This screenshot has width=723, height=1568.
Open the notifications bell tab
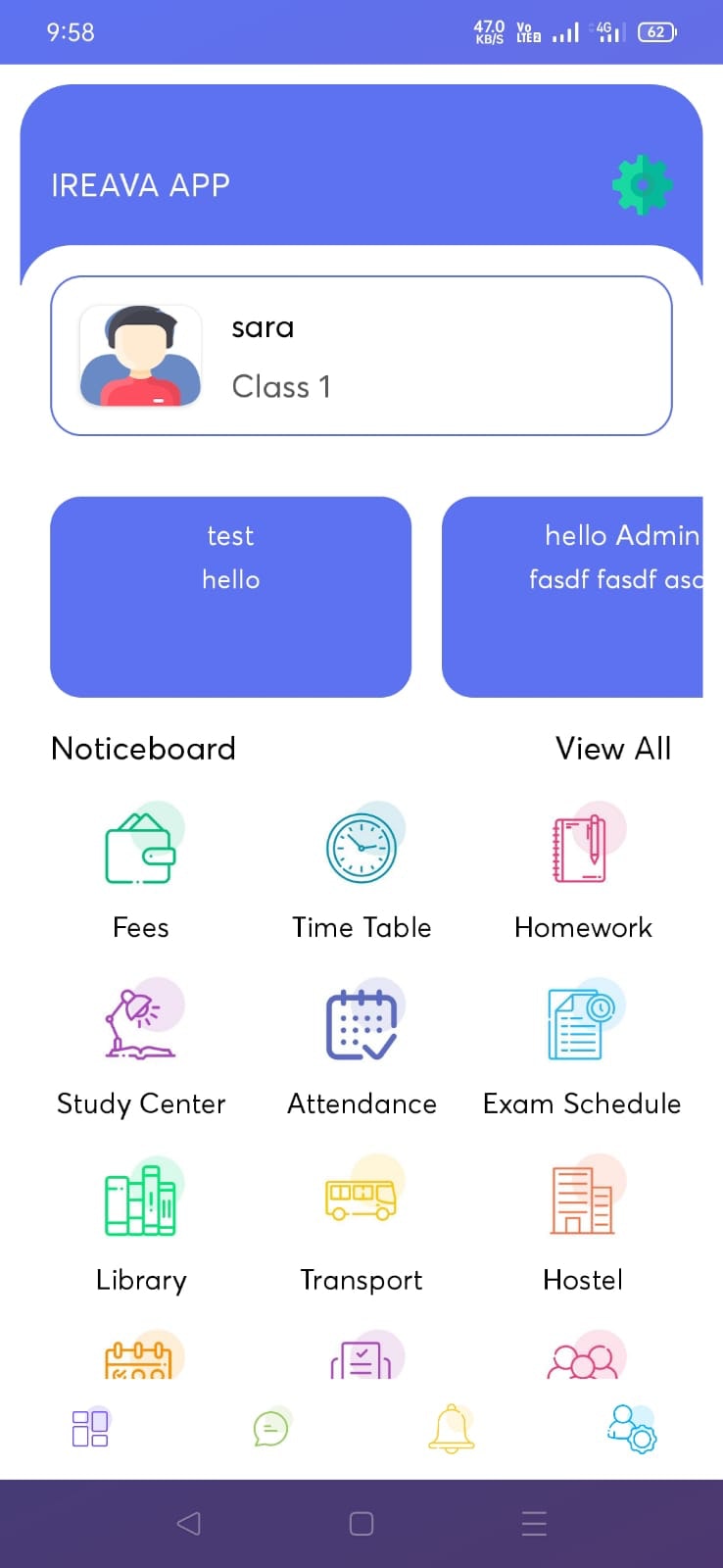click(x=452, y=1428)
